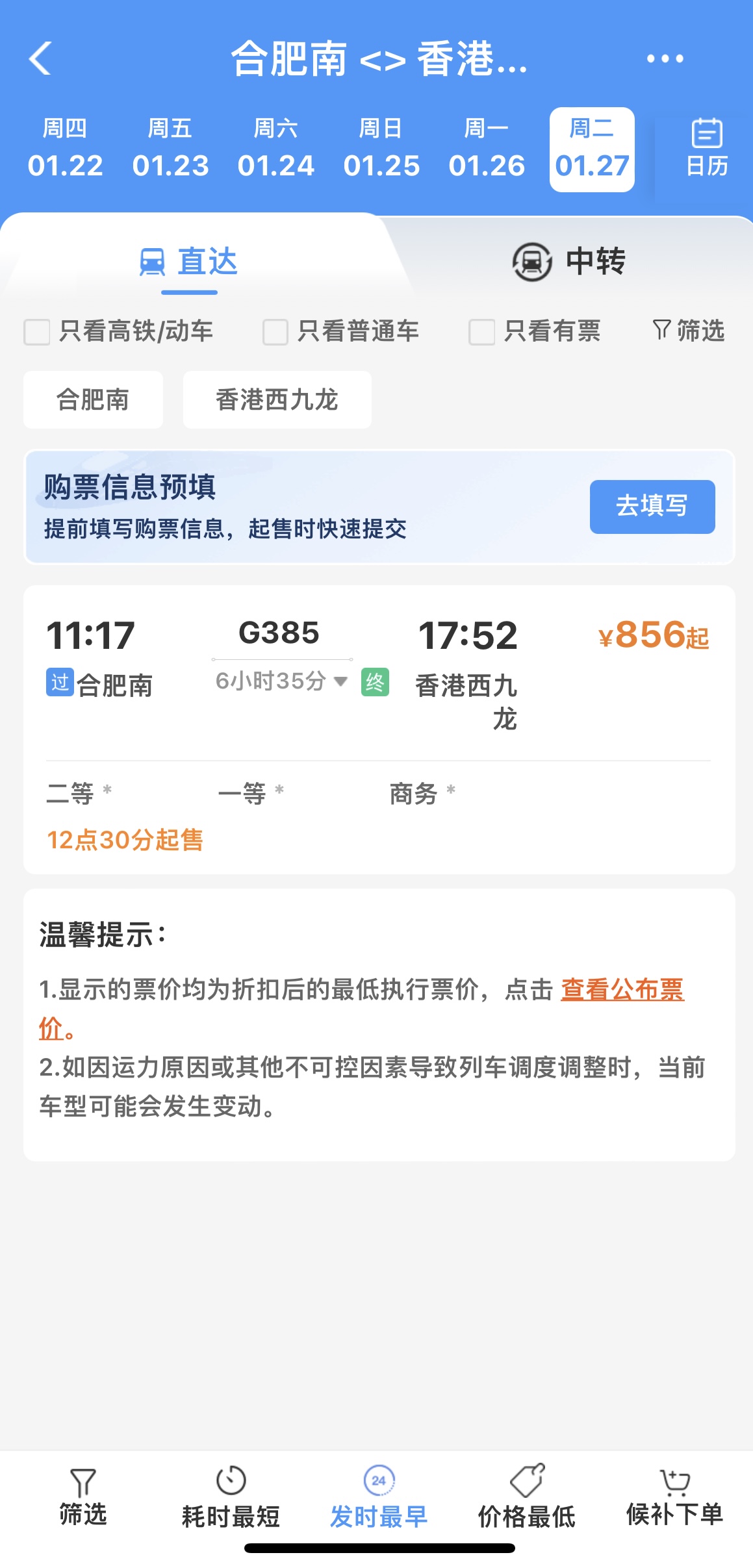Screen dimensions: 753x1568
Task: Select Thursday 01.22 date
Action: 65,149
